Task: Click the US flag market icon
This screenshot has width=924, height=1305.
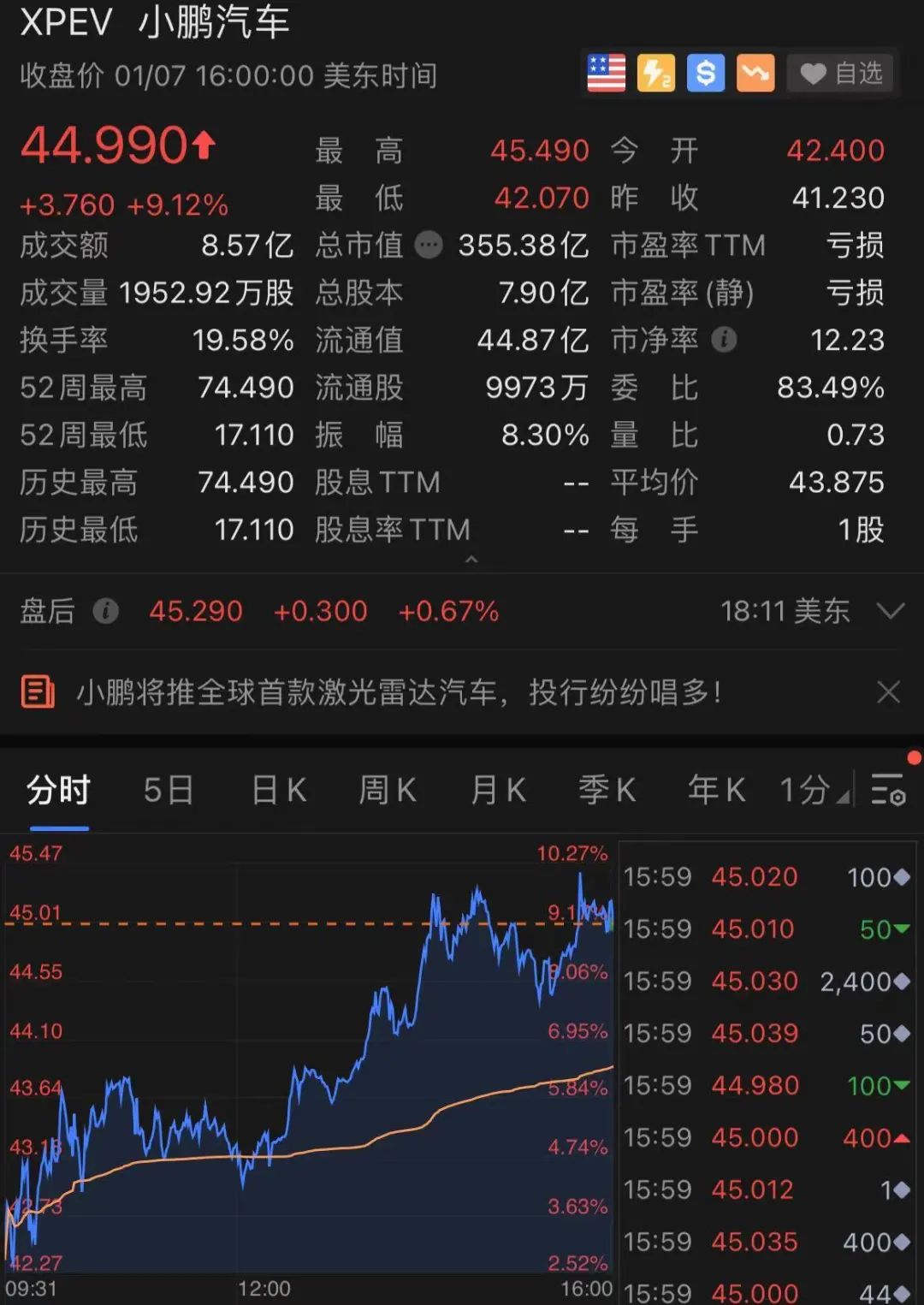Action: (605, 73)
